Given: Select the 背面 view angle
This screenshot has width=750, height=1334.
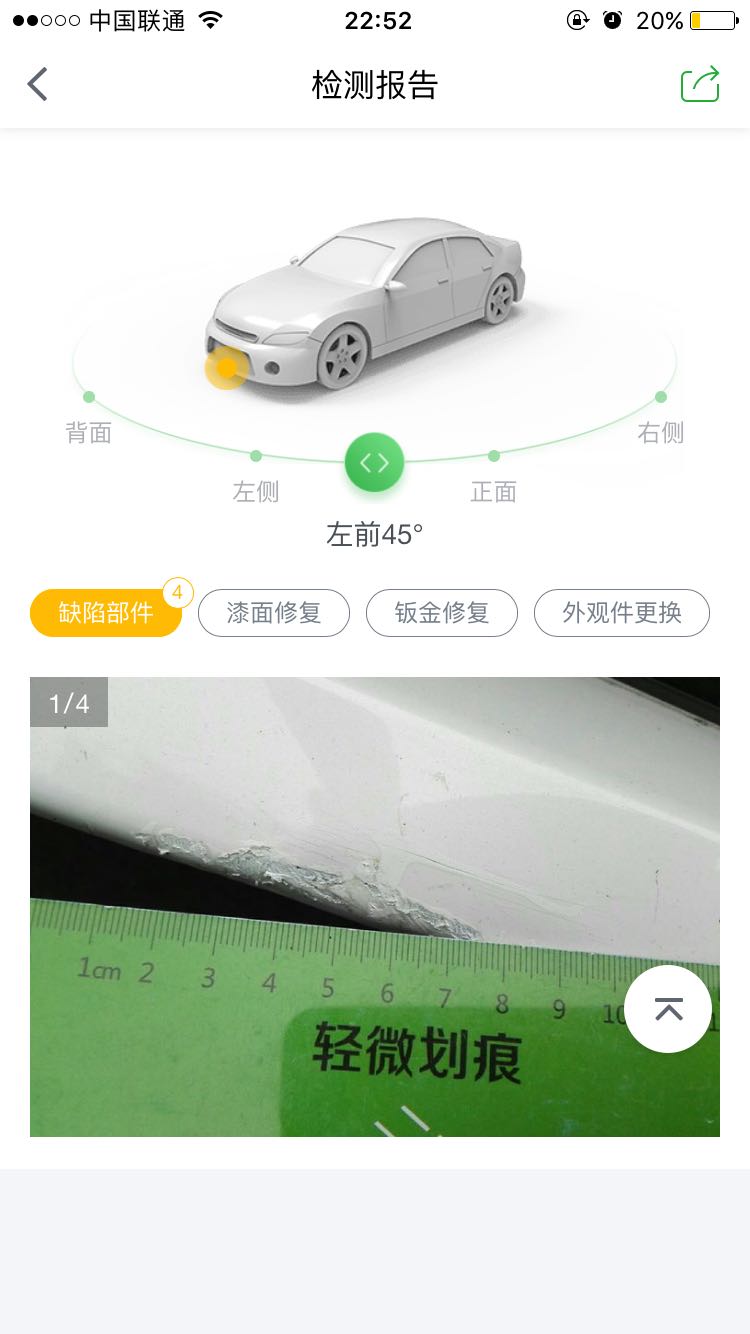Looking at the screenshot, I should click(x=89, y=418).
